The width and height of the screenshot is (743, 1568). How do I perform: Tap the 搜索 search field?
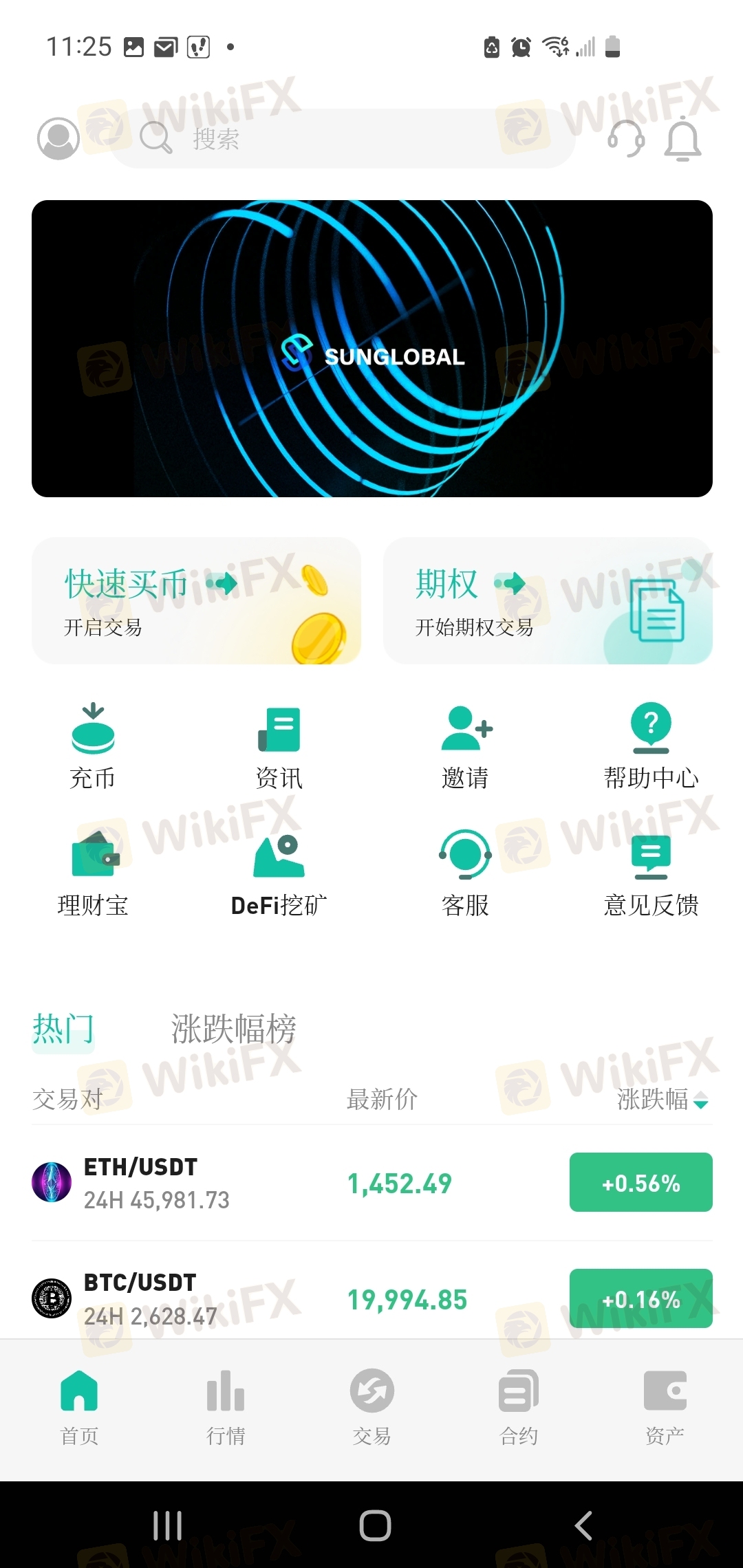pos(344,139)
